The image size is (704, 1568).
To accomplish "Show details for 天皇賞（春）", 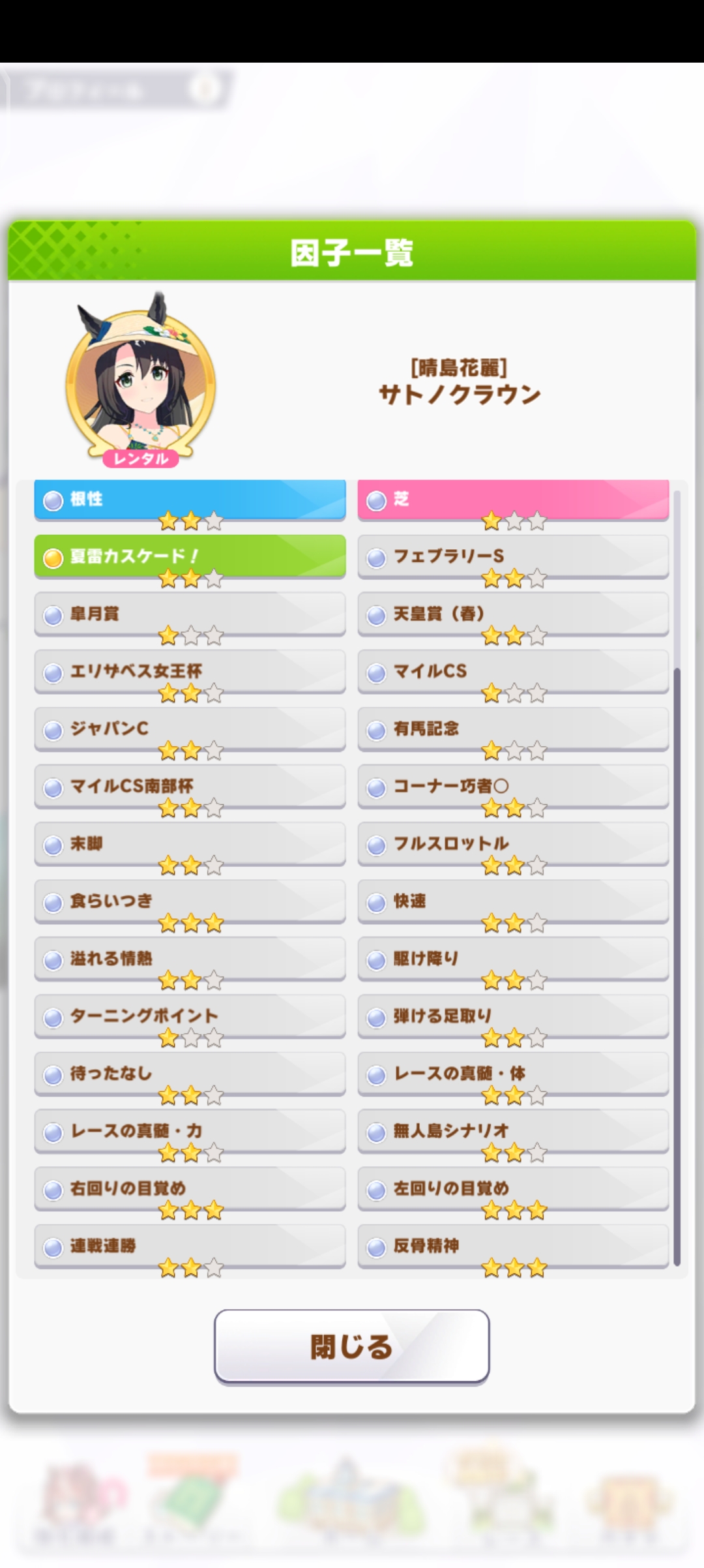I will (513, 614).
